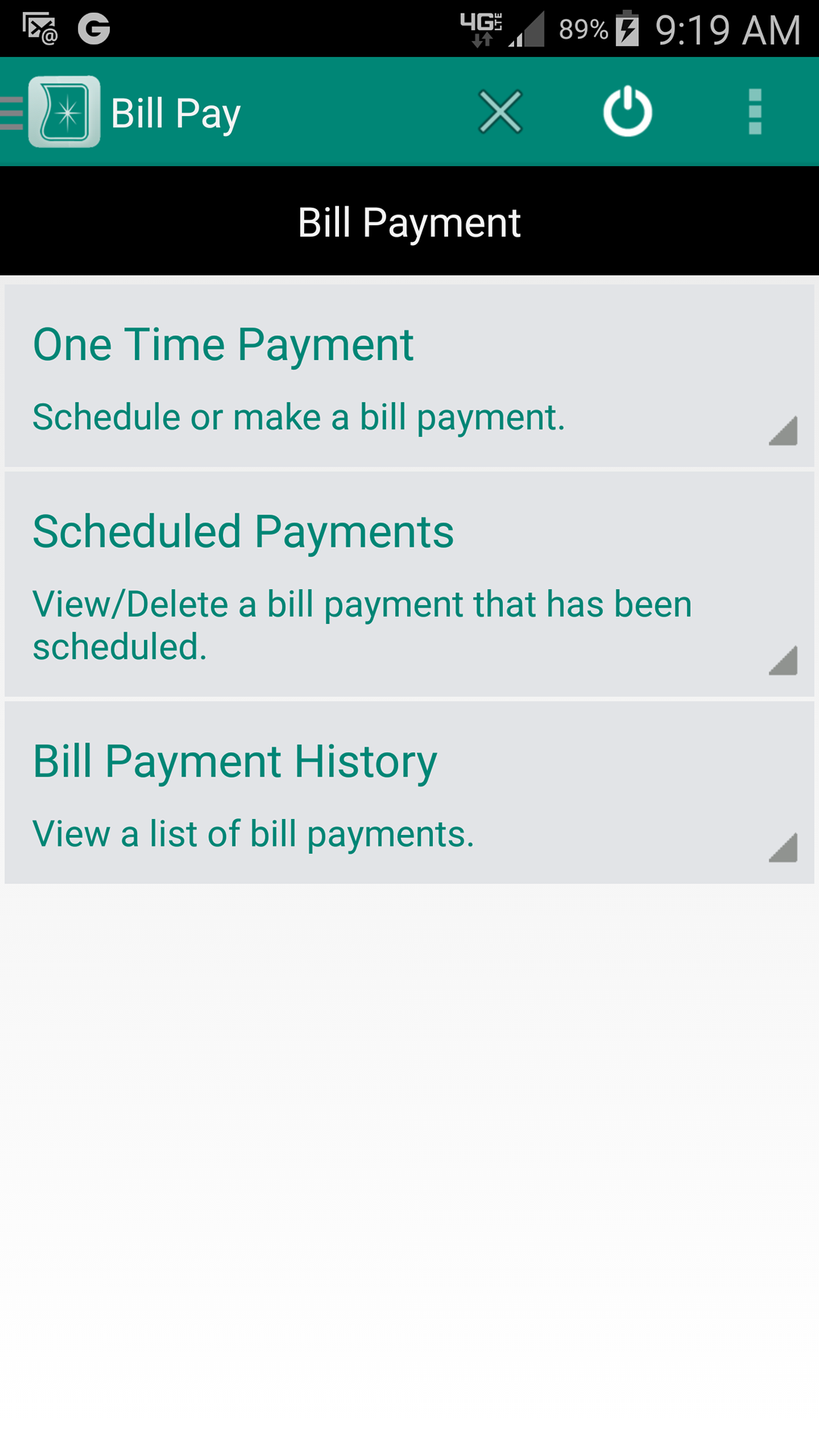Tap the cellular signal strength indicator
Screen dimensions: 819x1456
[522, 29]
